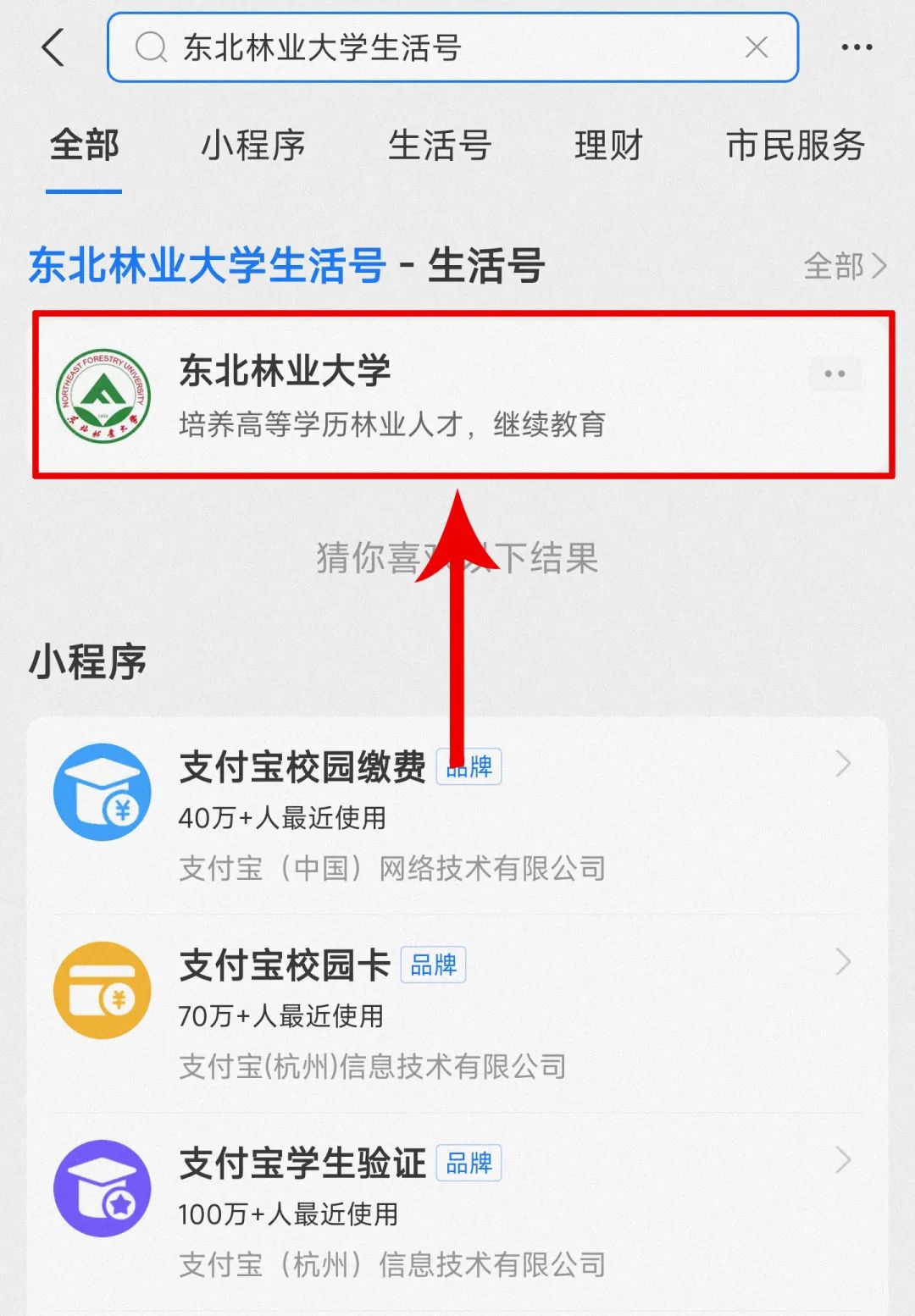This screenshot has width=915, height=1316.
Task: Clear the search text
Action: [x=756, y=47]
